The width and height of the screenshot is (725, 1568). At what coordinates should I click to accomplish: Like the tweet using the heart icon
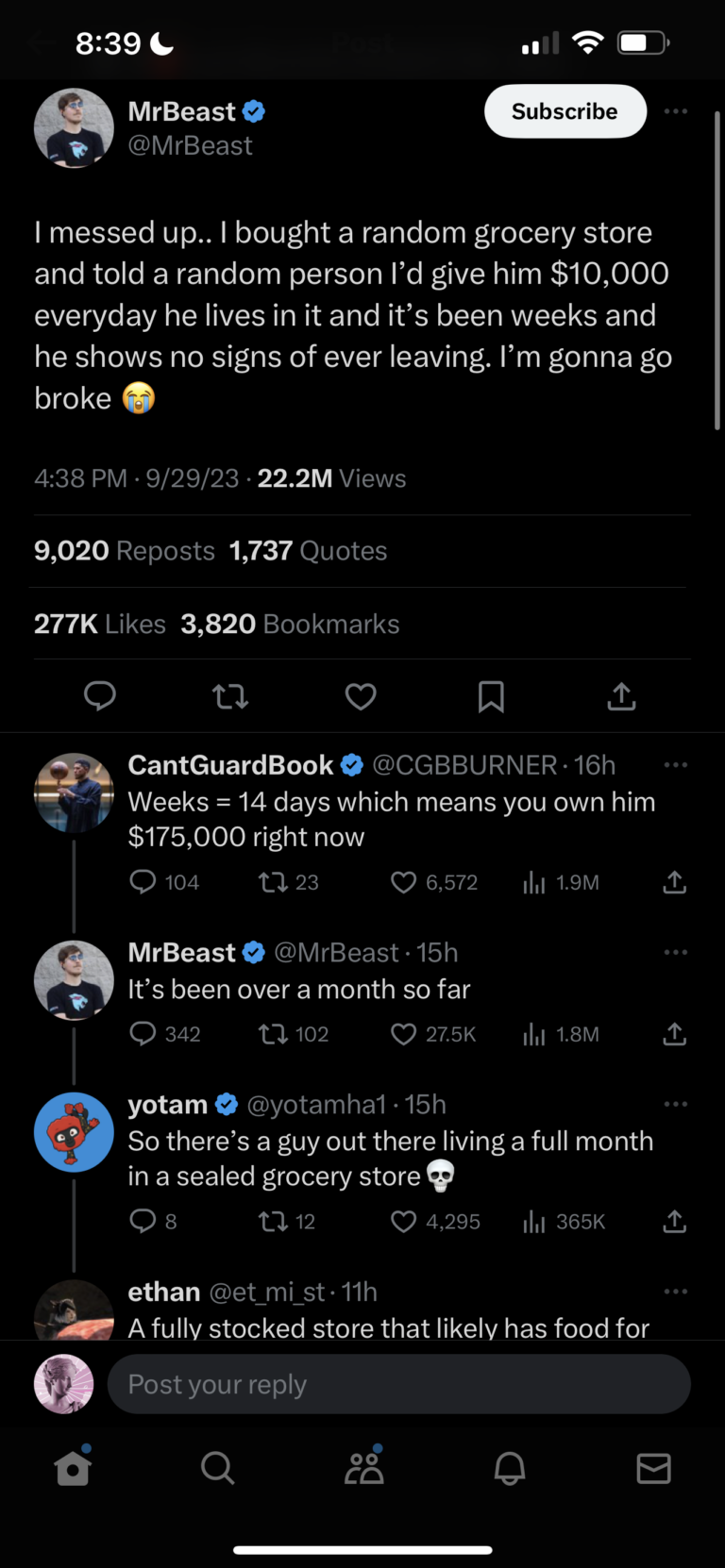coord(361,696)
